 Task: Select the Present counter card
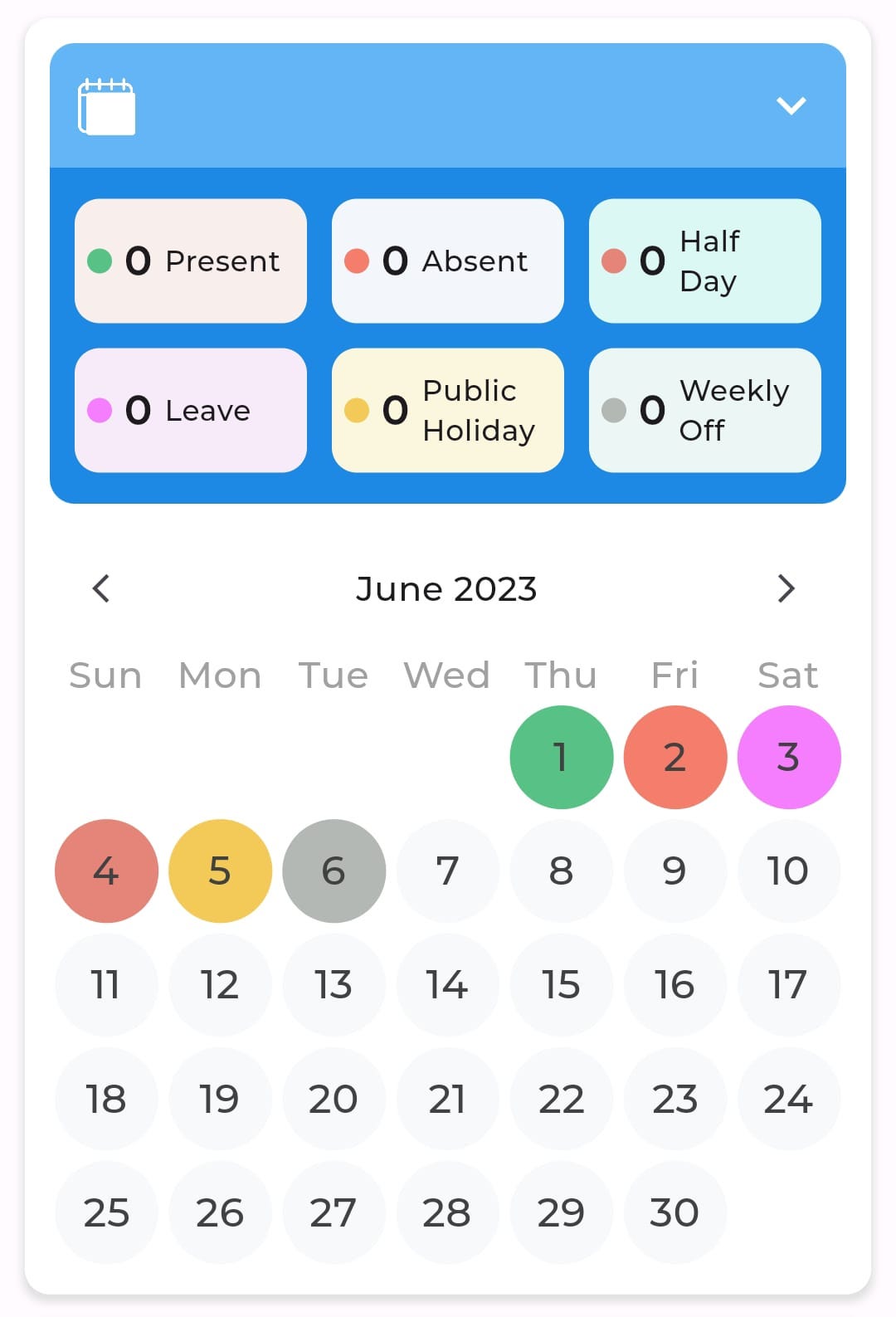190,260
